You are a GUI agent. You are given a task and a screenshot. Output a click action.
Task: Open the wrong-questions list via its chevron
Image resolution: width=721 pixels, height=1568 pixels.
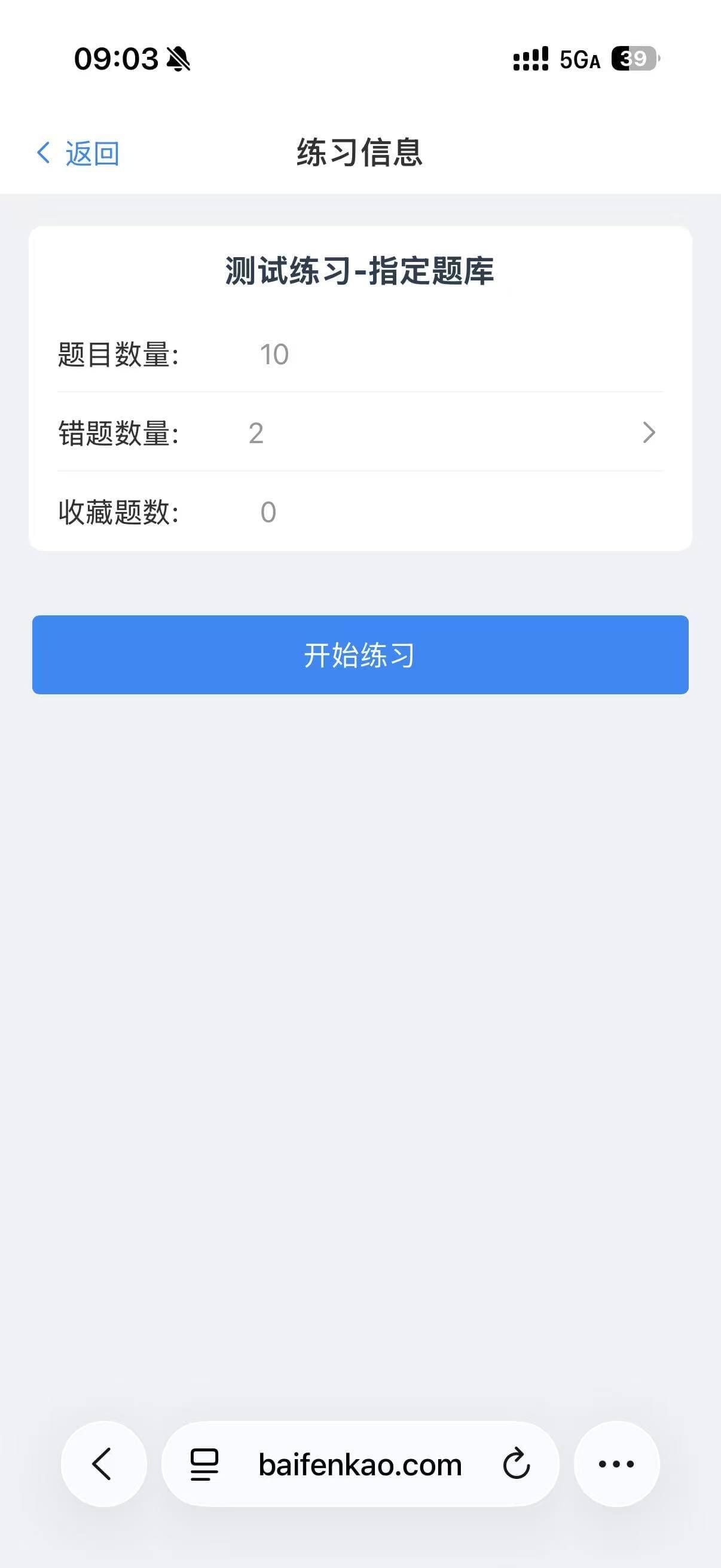(x=648, y=433)
